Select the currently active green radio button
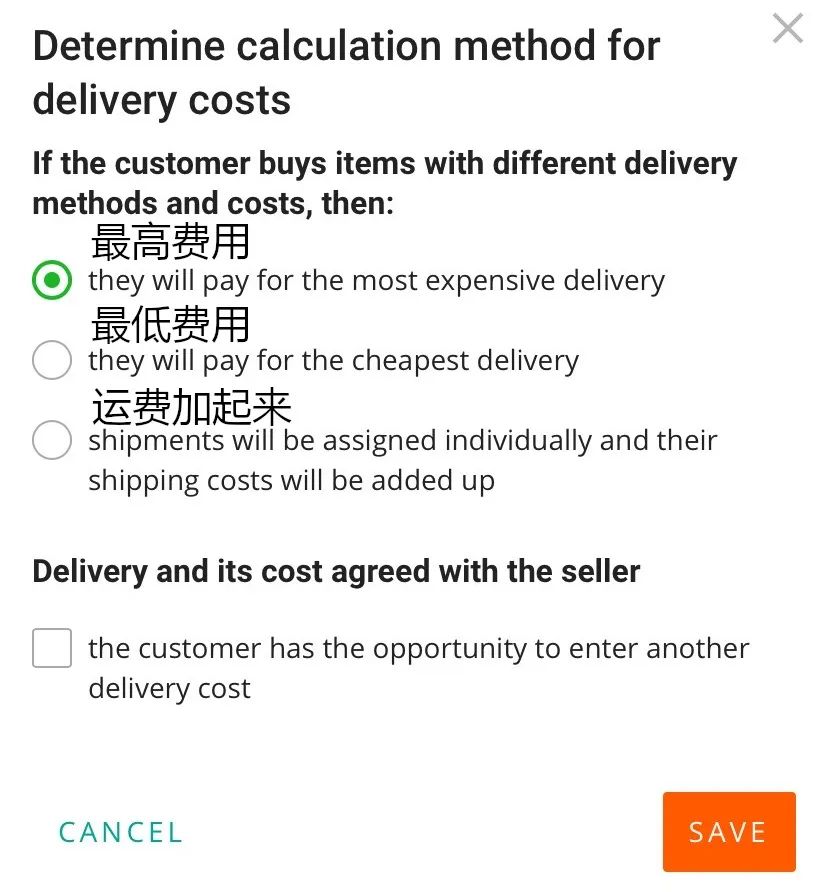828x892 pixels. [x=51, y=280]
